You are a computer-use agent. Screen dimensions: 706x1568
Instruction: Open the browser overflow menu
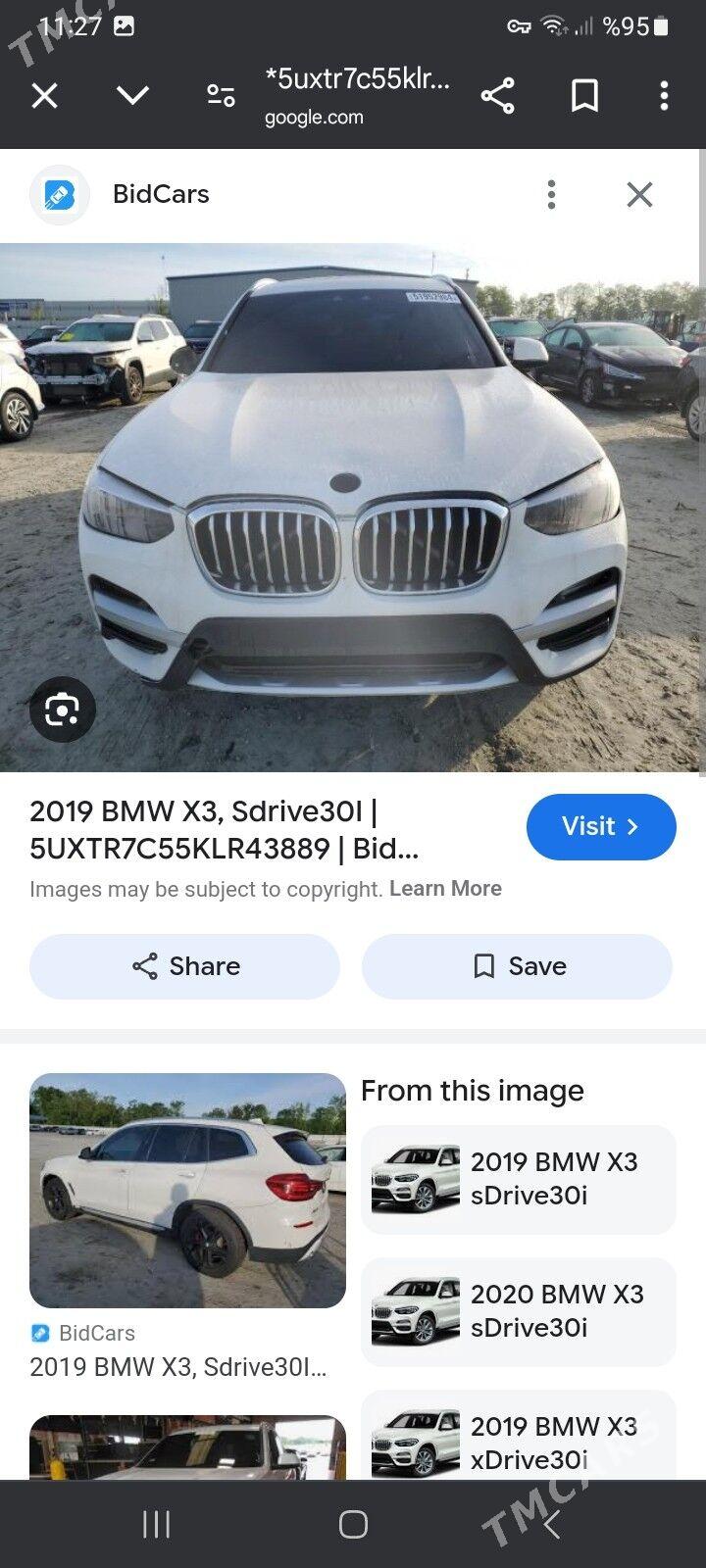[664, 96]
